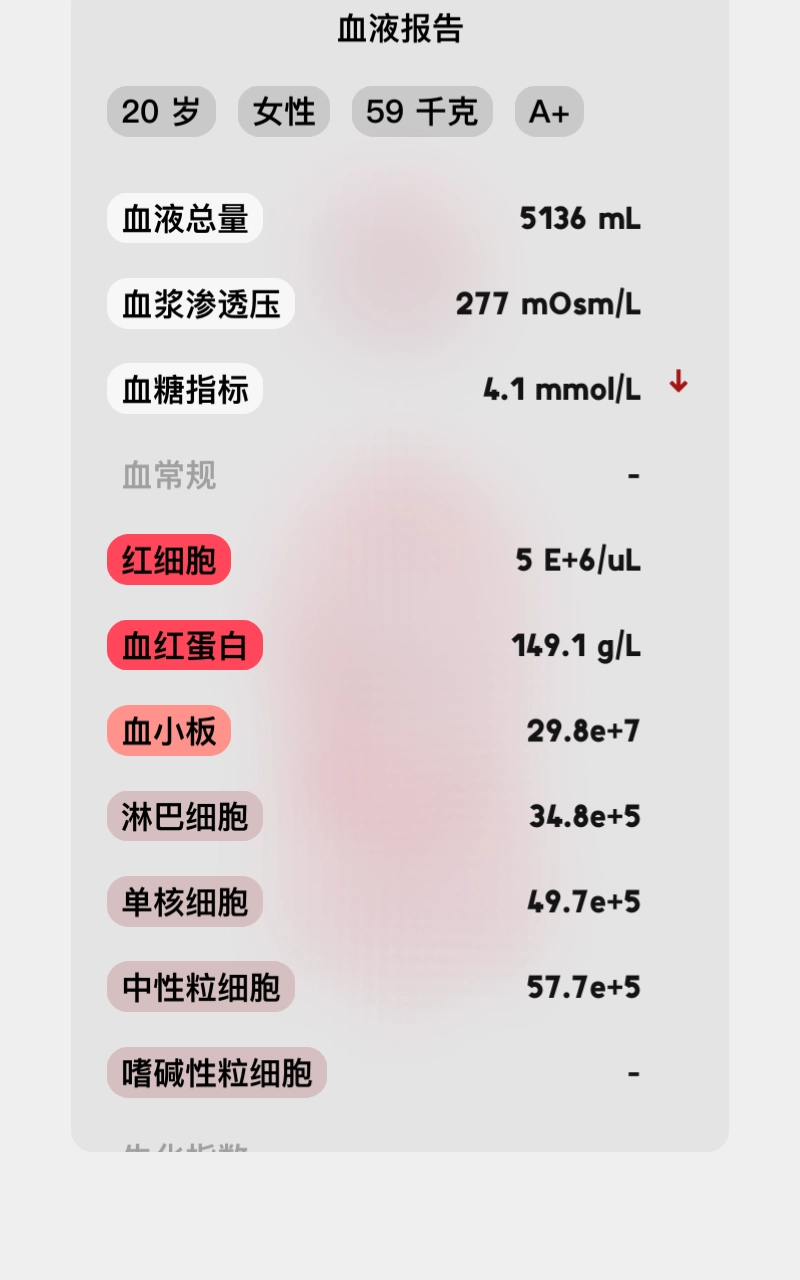
Task: Toggle the 女性 gender chip
Action: coord(283,111)
